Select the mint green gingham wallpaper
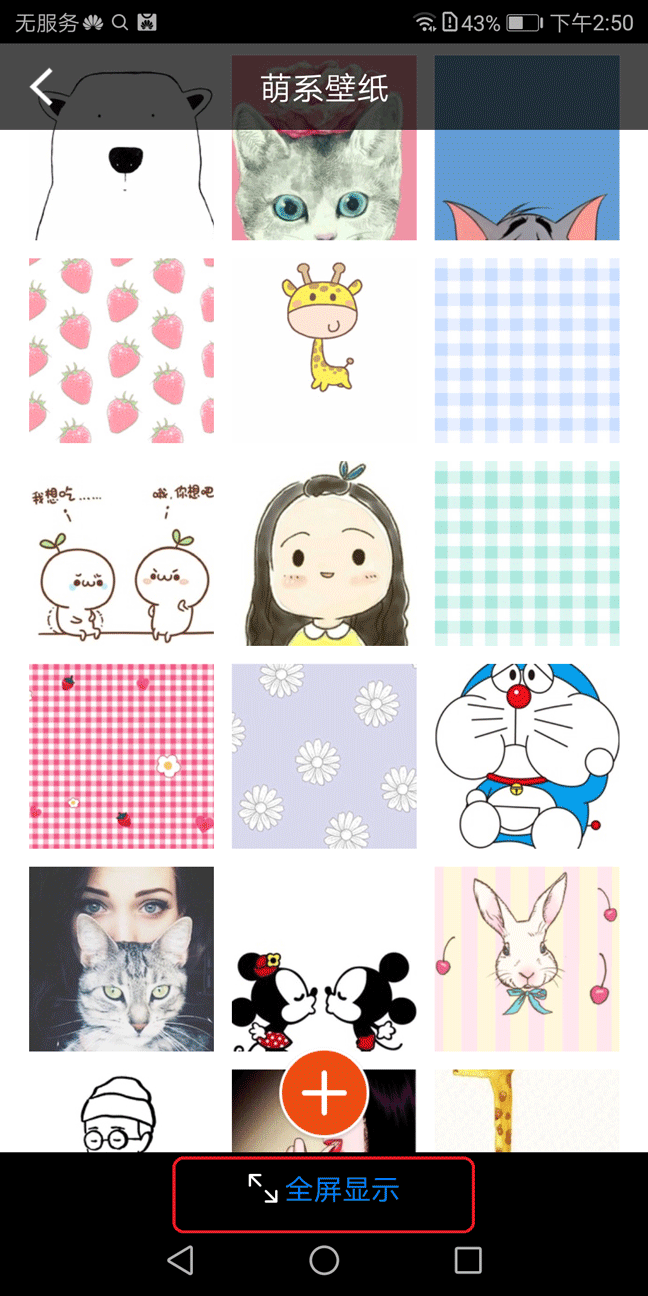Screen dimensions: 648x1296 click(527, 553)
